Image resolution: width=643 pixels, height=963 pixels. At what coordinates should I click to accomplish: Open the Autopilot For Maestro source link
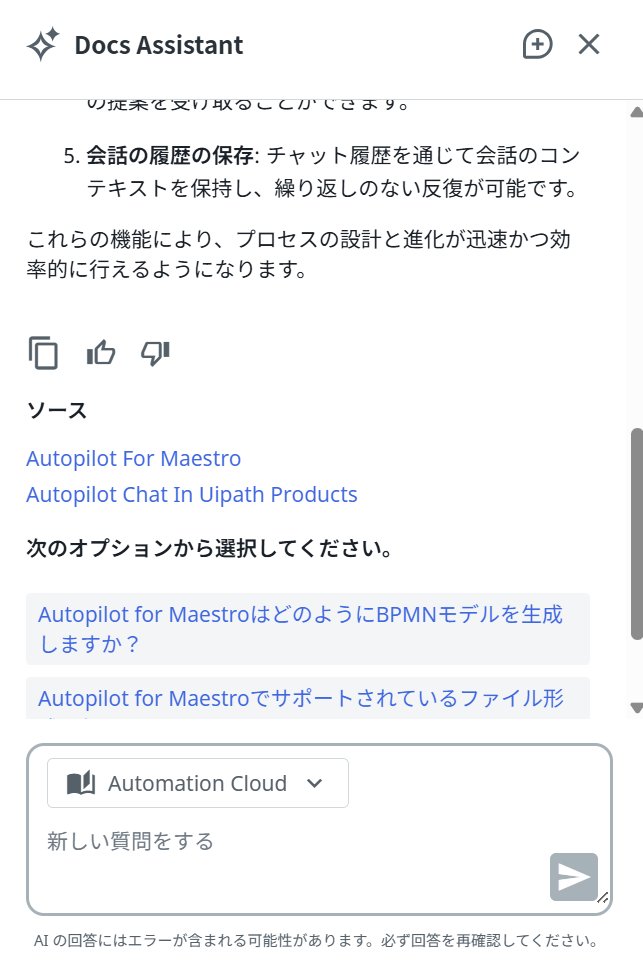(133, 459)
